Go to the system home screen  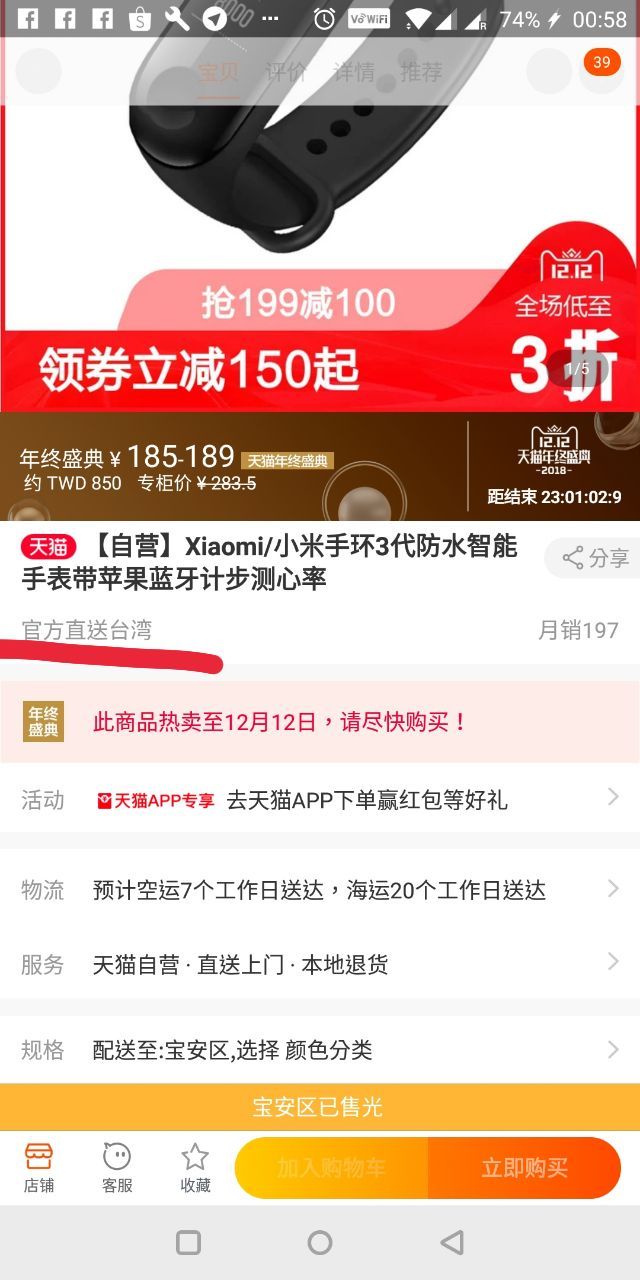pyautogui.click(x=320, y=1242)
